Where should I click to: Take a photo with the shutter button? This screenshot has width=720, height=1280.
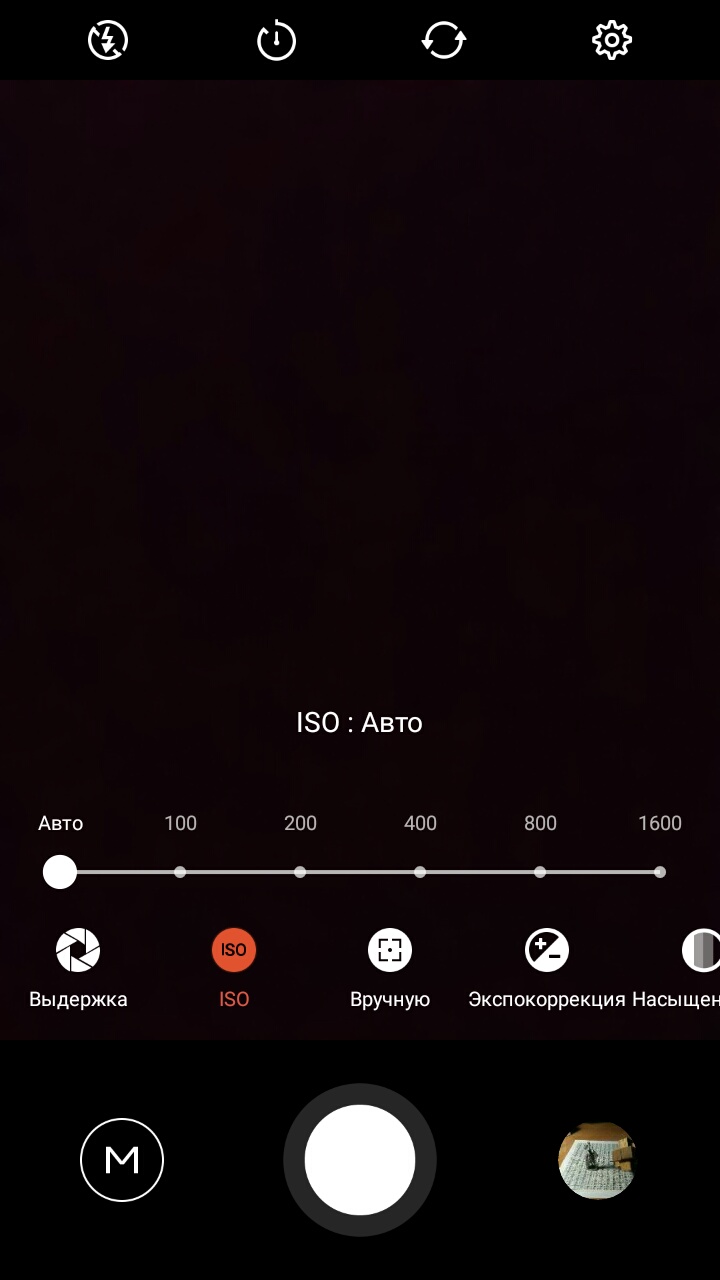[x=360, y=1160]
